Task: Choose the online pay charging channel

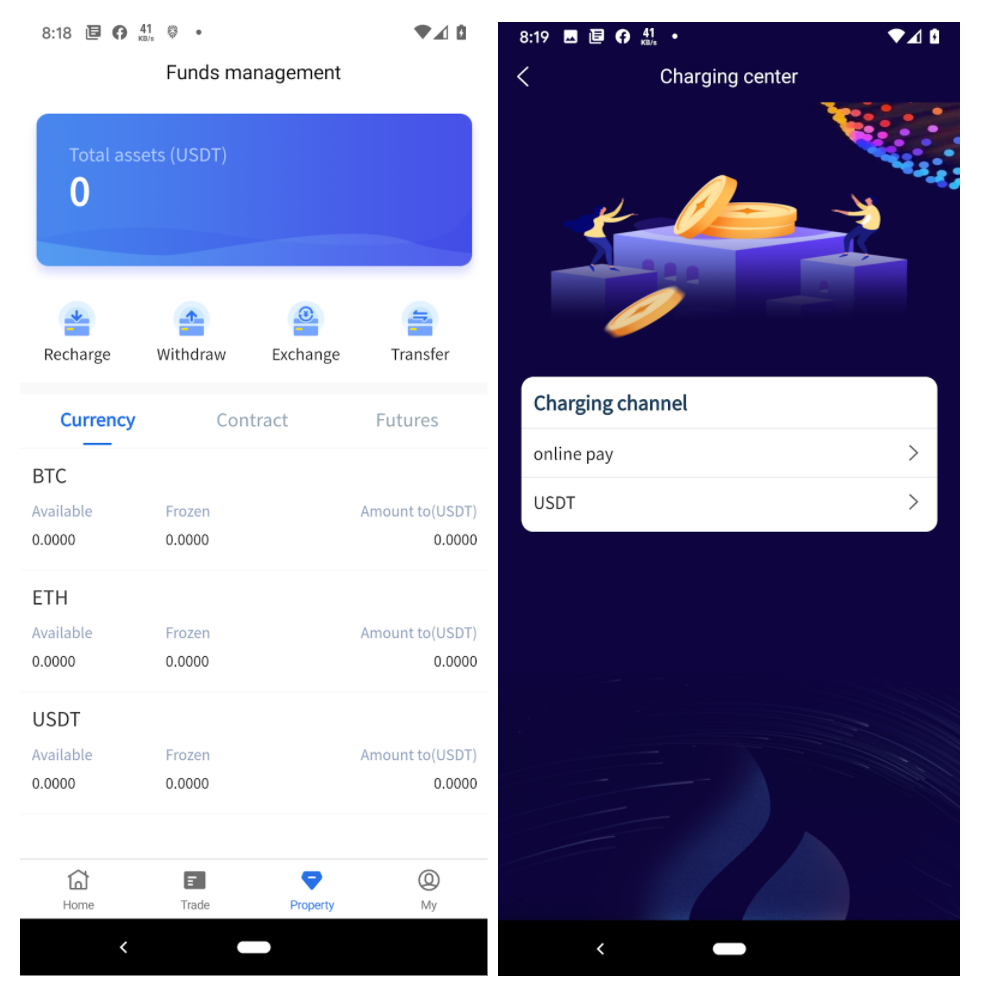Action: 728,454
